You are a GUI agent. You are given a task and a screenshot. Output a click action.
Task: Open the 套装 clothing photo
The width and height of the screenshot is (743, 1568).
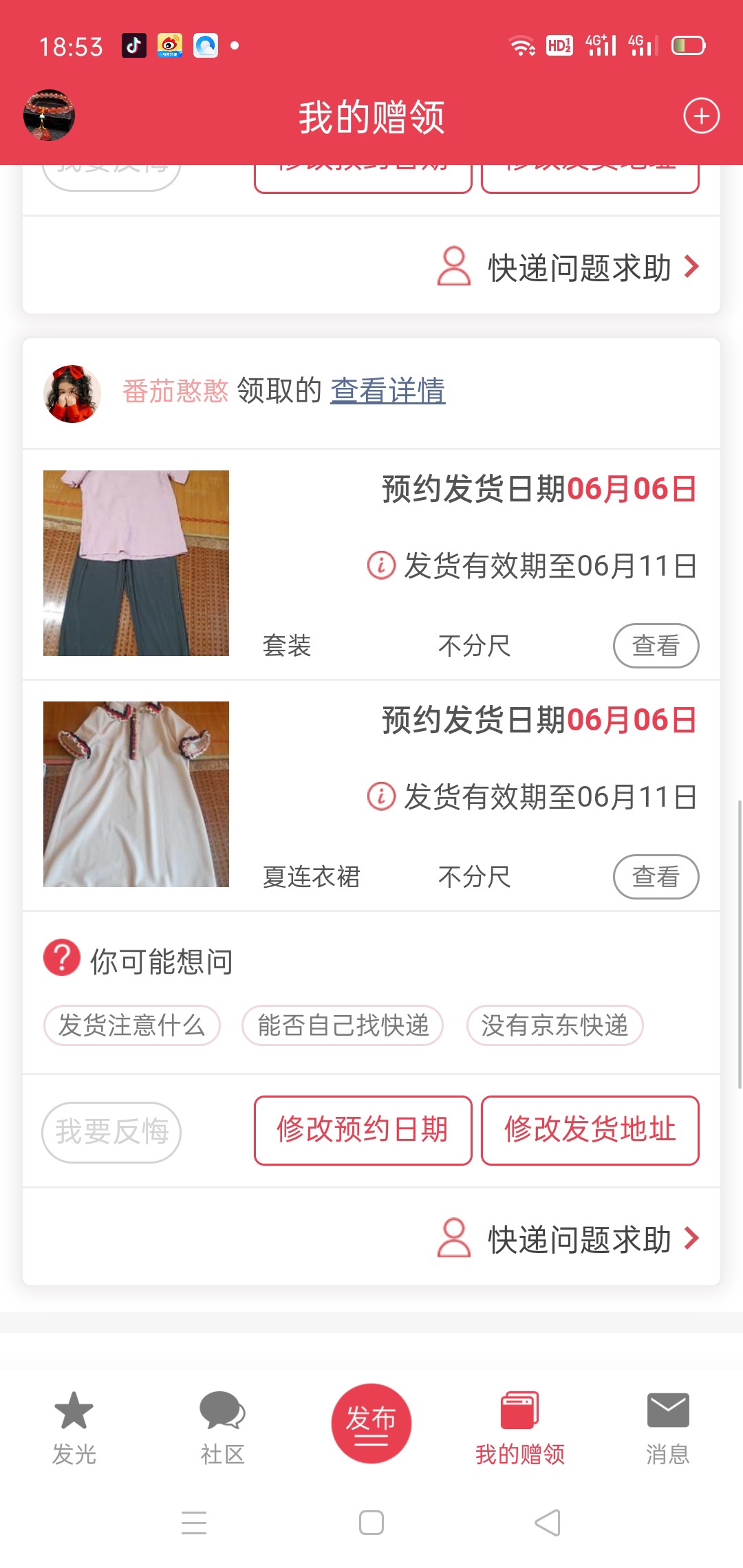[x=136, y=563]
